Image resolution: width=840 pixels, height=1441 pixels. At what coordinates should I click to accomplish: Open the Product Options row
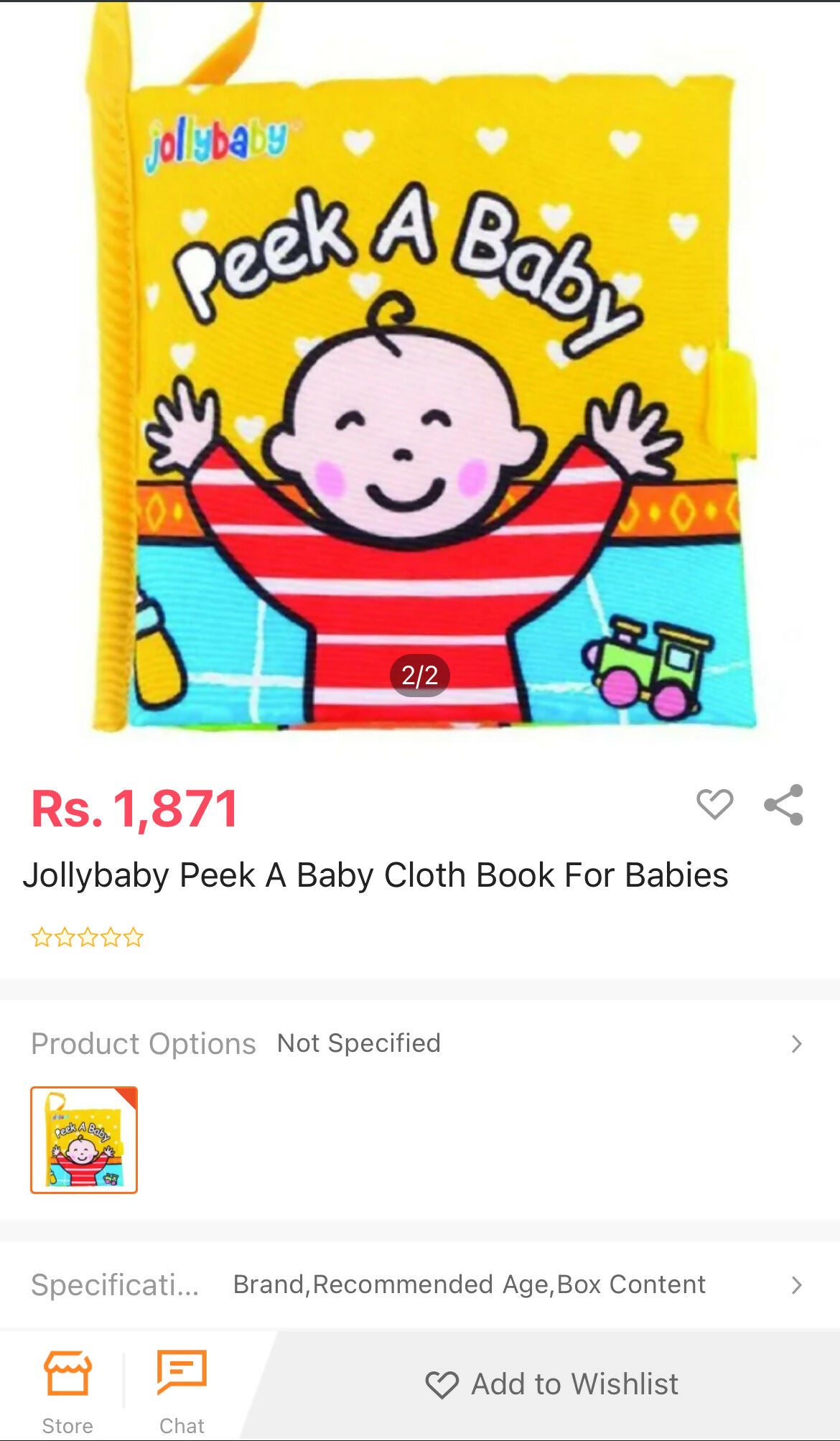coord(416,1043)
